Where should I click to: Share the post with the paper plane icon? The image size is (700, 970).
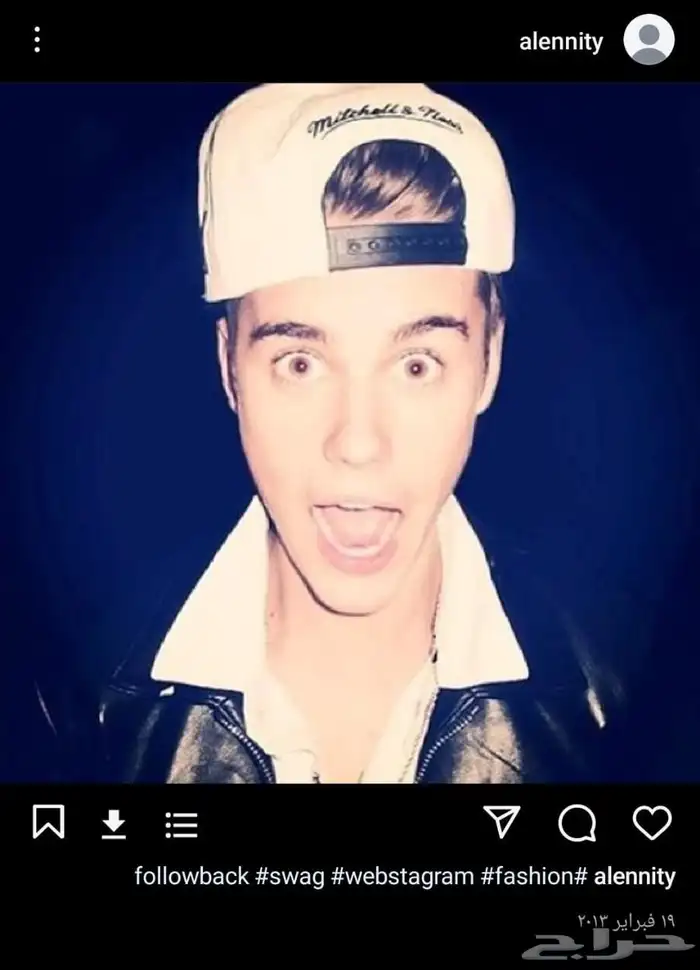503,823
